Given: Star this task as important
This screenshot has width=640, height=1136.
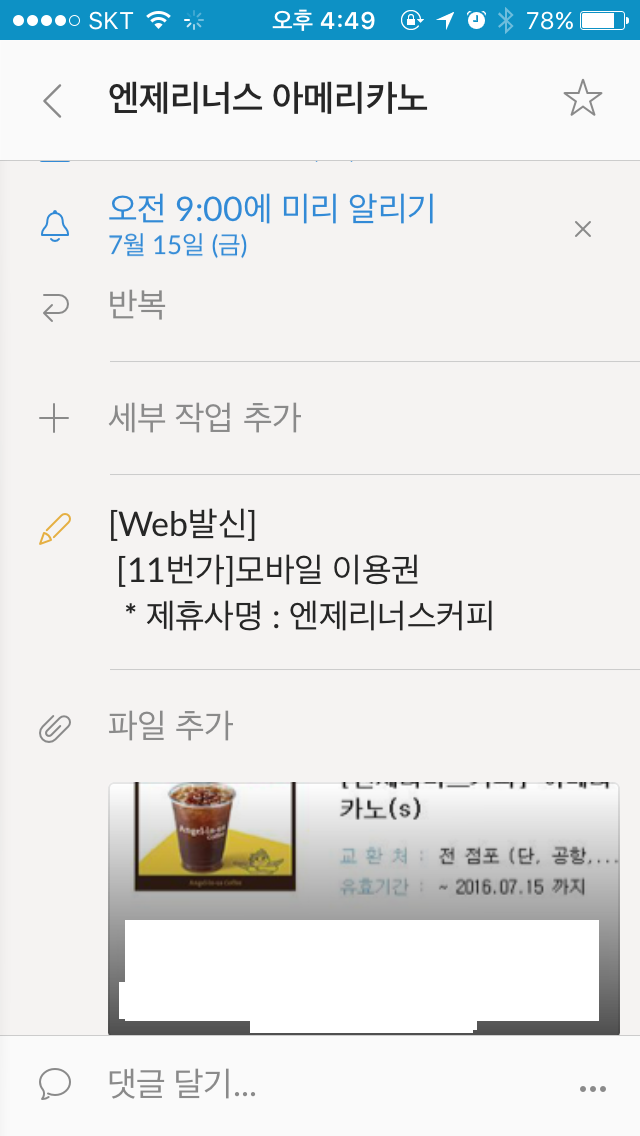Looking at the screenshot, I should 582,99.
